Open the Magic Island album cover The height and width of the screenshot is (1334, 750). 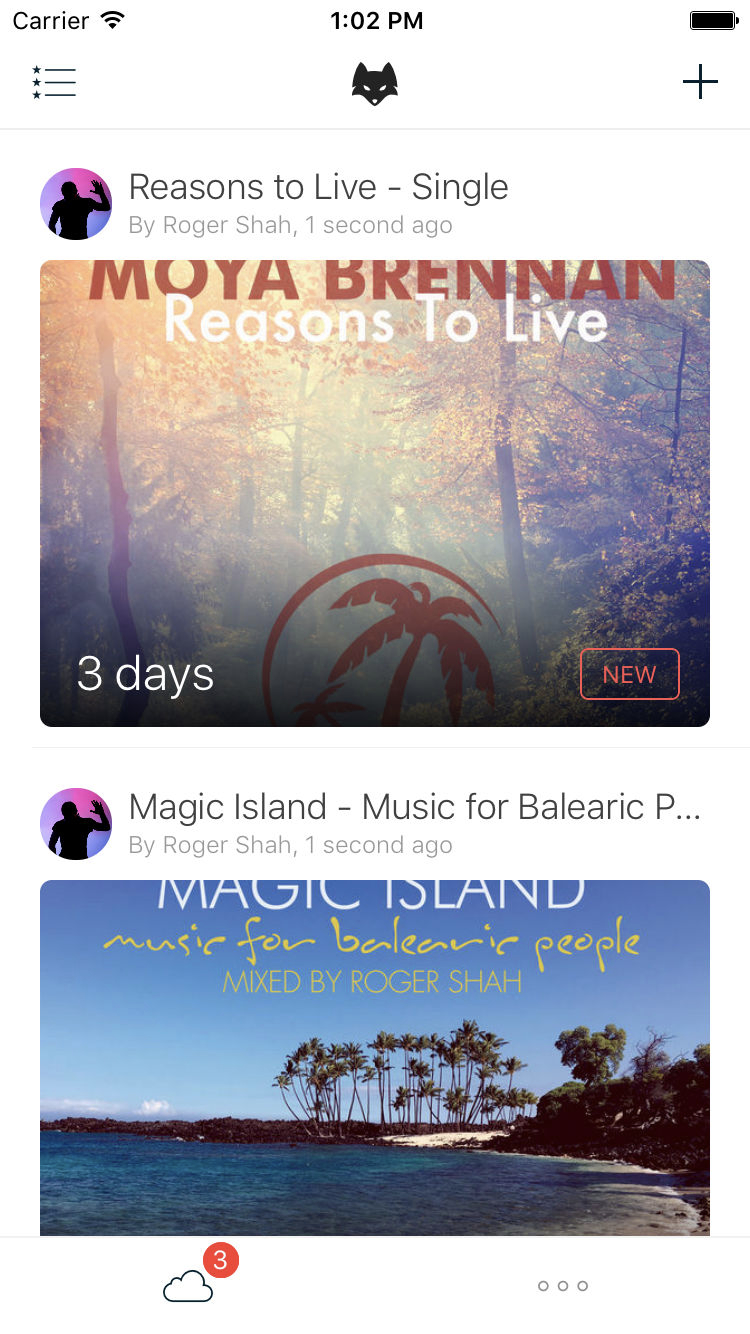375,1058
